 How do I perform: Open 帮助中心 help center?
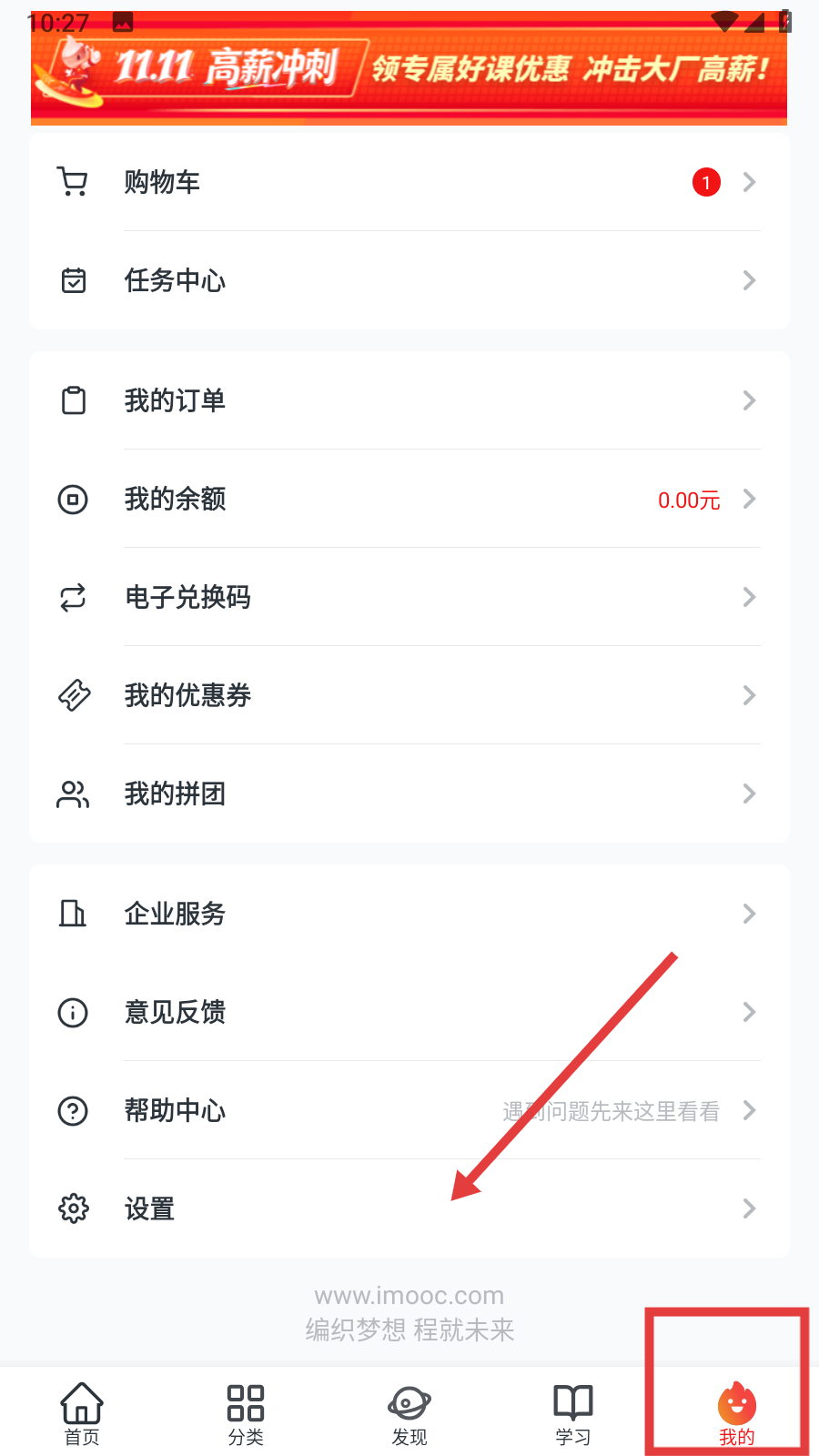point(409,1110)
